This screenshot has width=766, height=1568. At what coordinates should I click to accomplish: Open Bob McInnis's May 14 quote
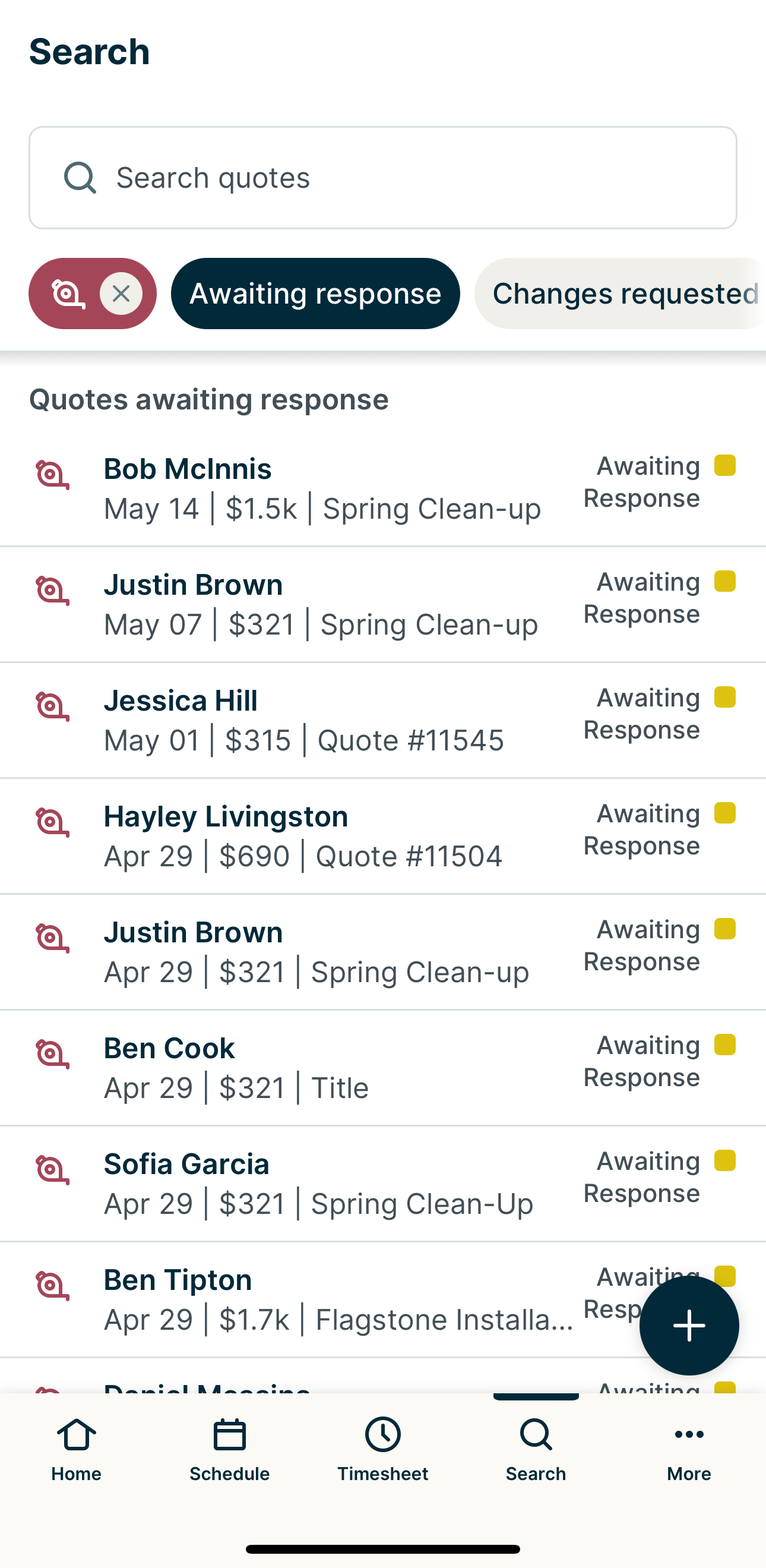[322, 488]
